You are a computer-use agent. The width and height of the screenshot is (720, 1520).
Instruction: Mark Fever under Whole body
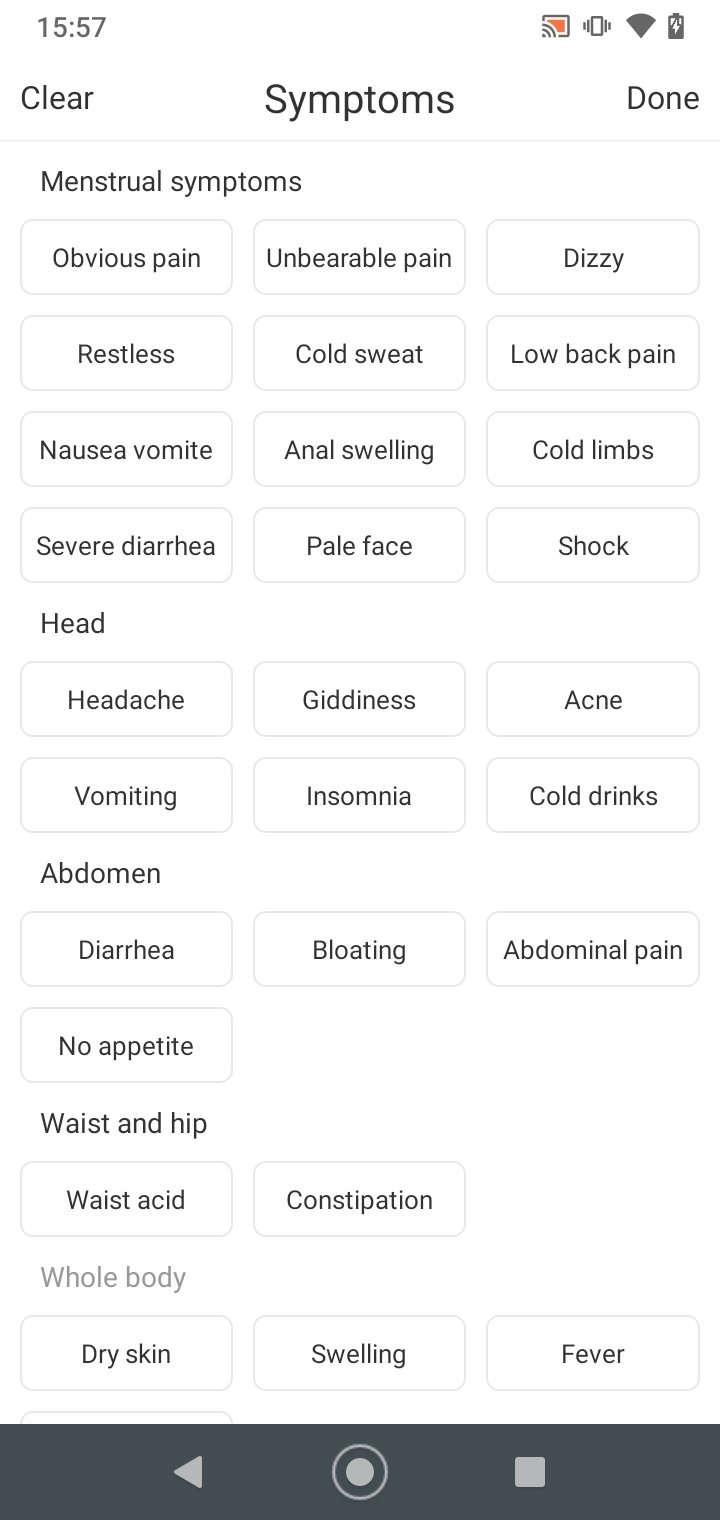[593, 1354]
